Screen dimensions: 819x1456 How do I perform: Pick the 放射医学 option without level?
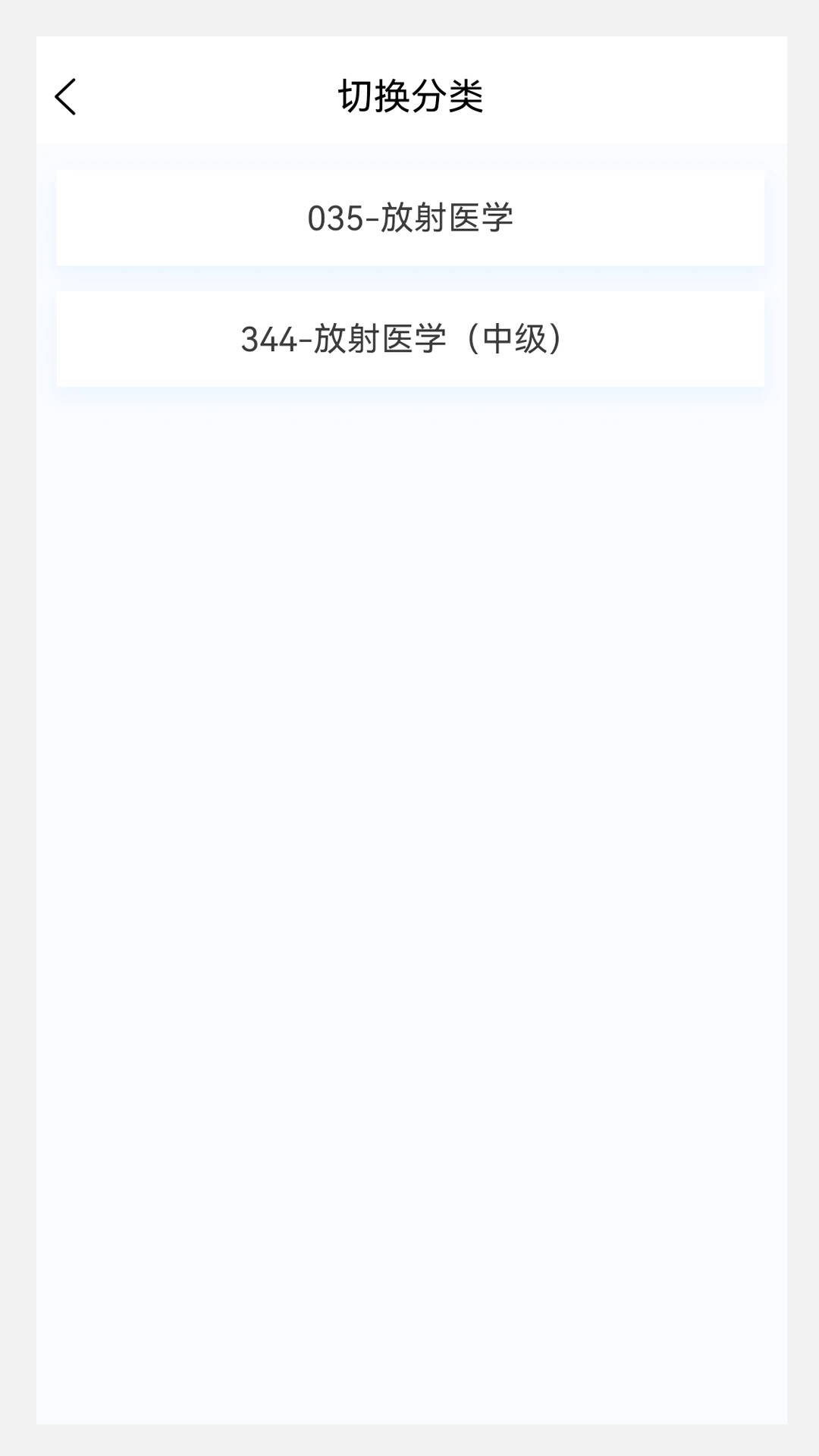tap(409, 218)
